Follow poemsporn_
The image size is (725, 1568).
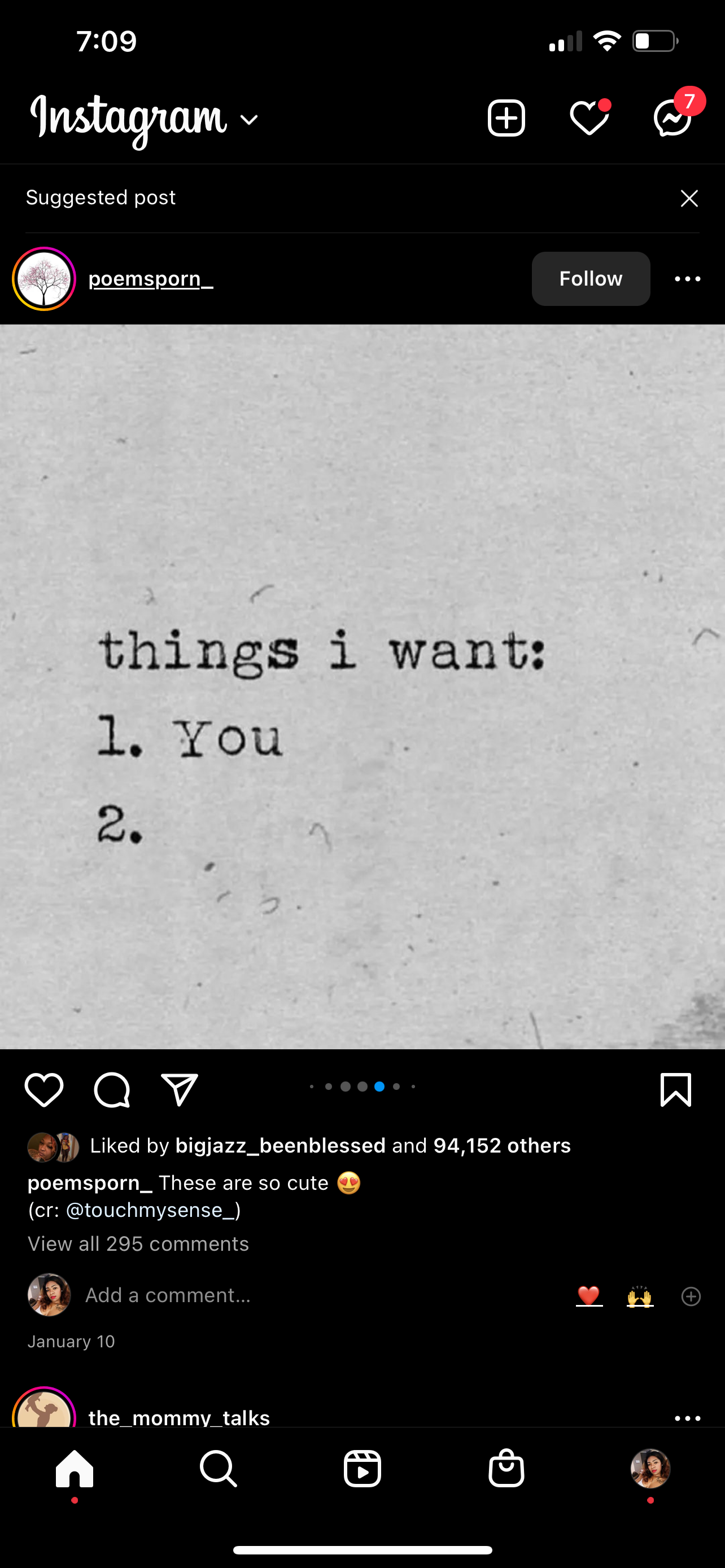(591, 279)
